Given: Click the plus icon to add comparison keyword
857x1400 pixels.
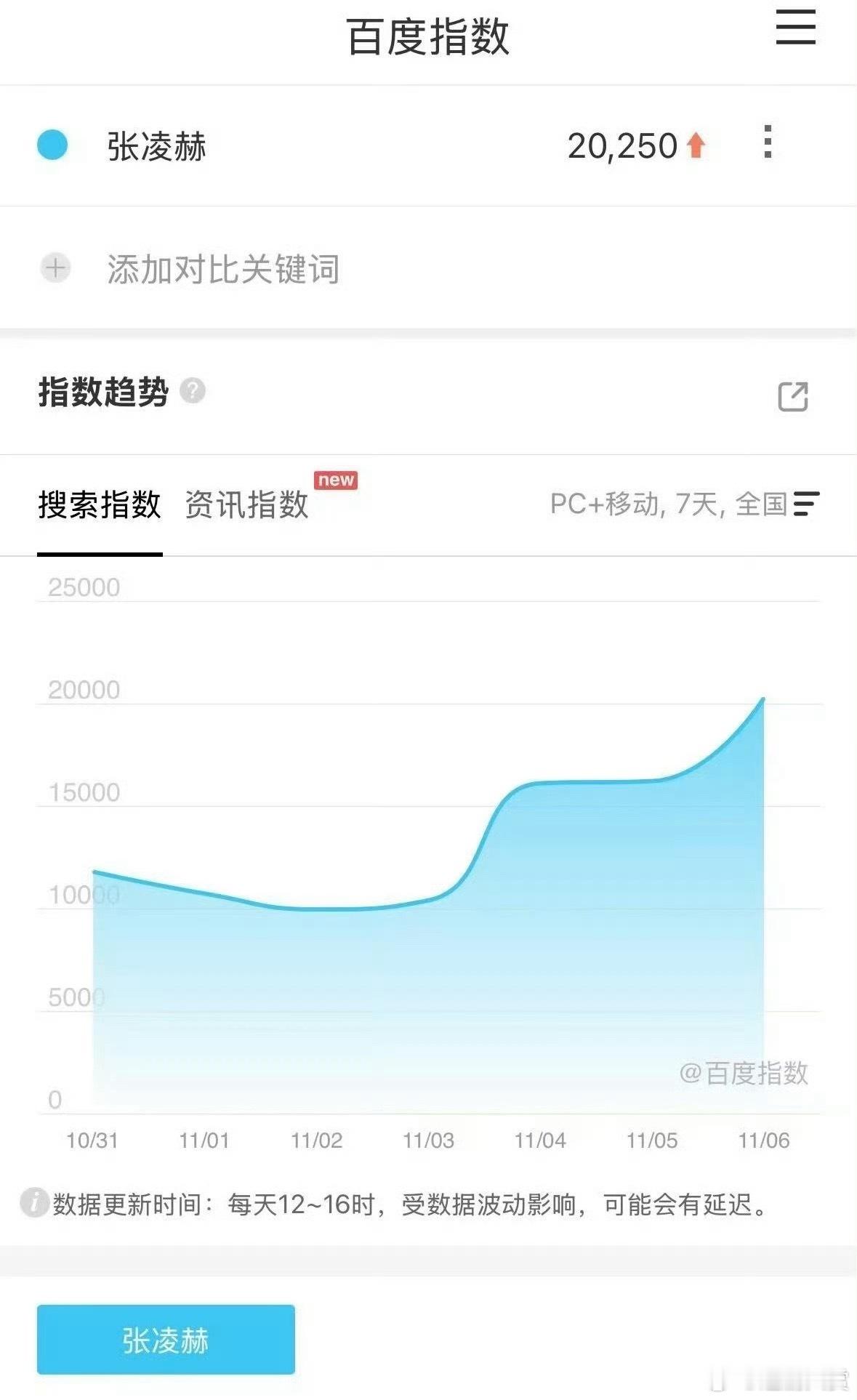Looking at the screenshot, I should 55,268.
